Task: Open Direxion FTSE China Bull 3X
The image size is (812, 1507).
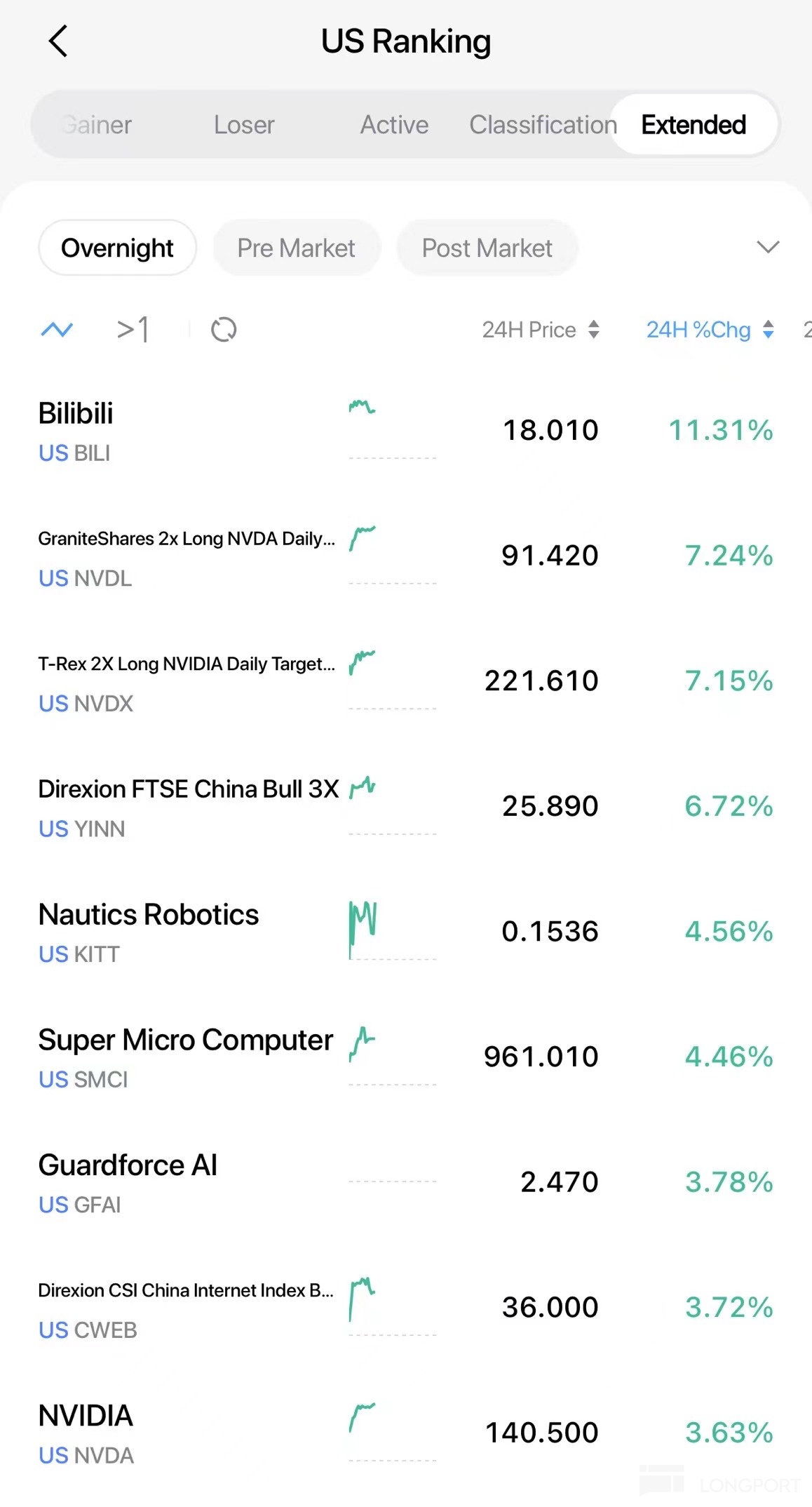Action: click(406, 806)
